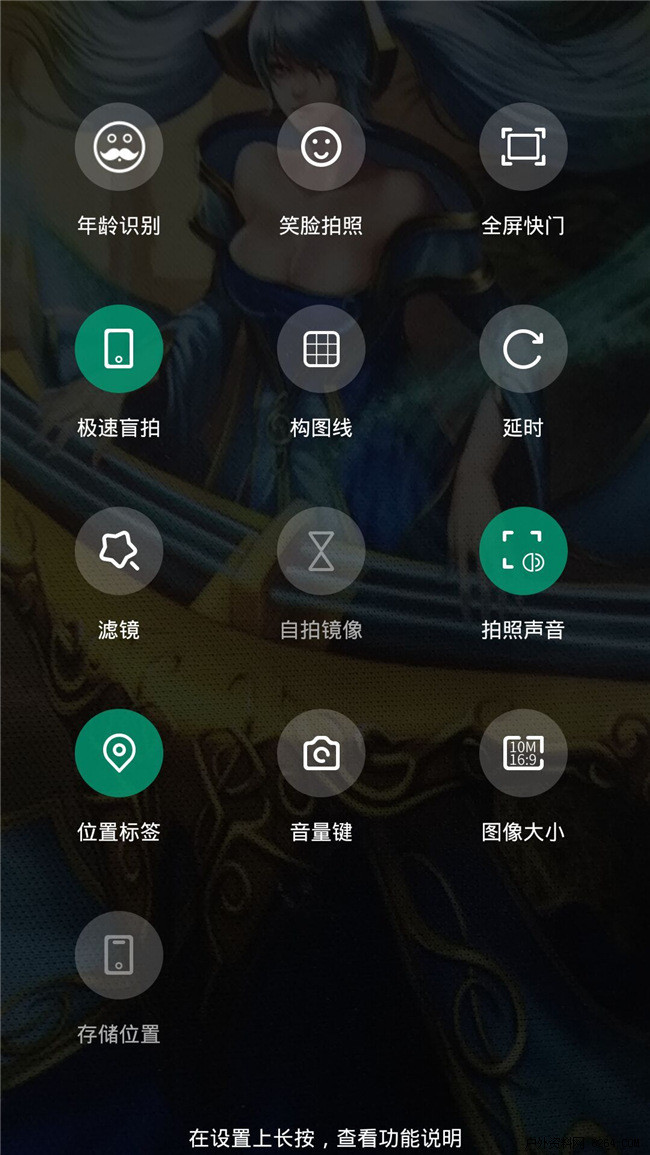Tap the 自拍镜像 selfie mirror option
The image size is (650, 1155).
321,551
